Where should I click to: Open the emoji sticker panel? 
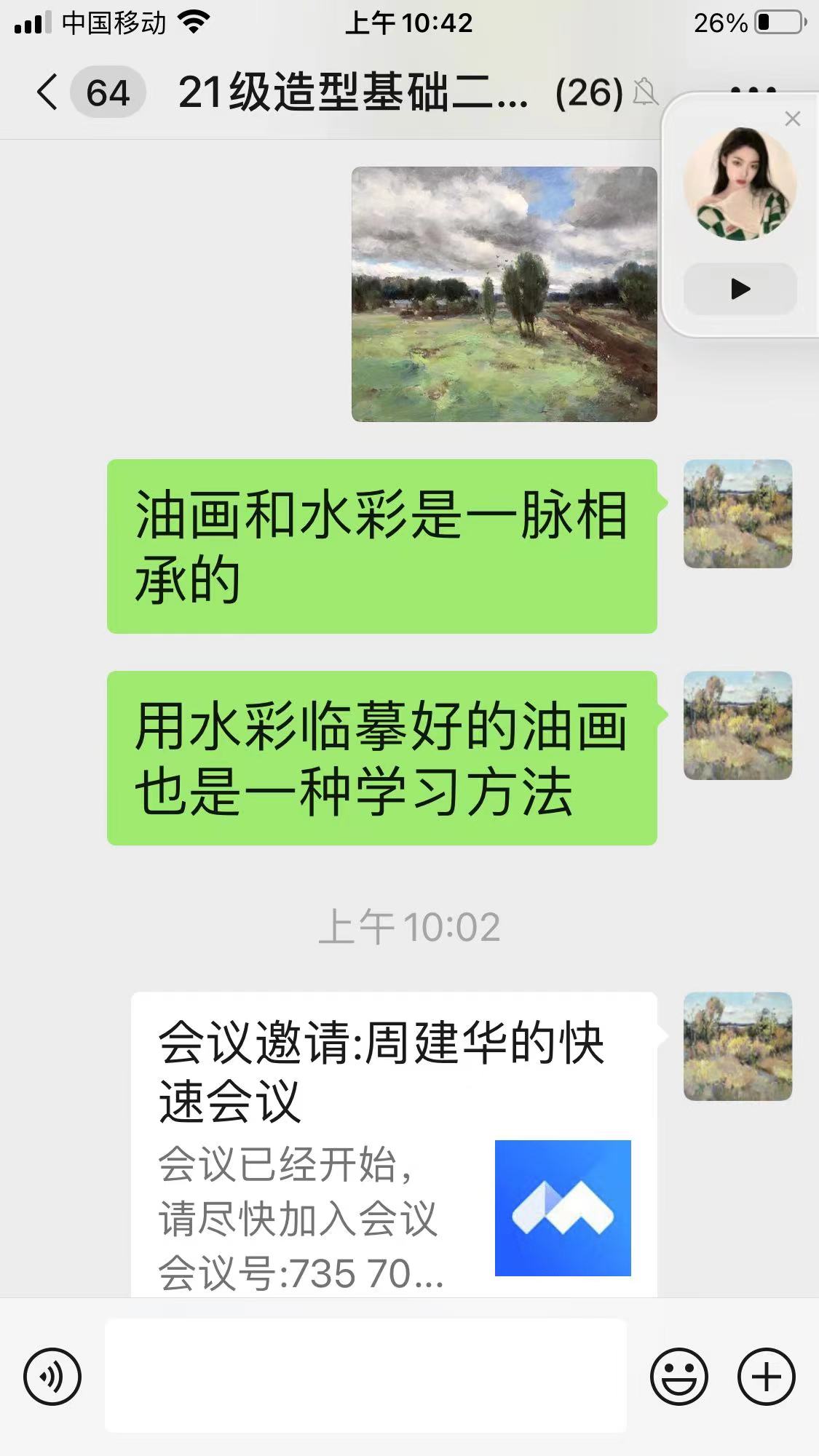678,1376
